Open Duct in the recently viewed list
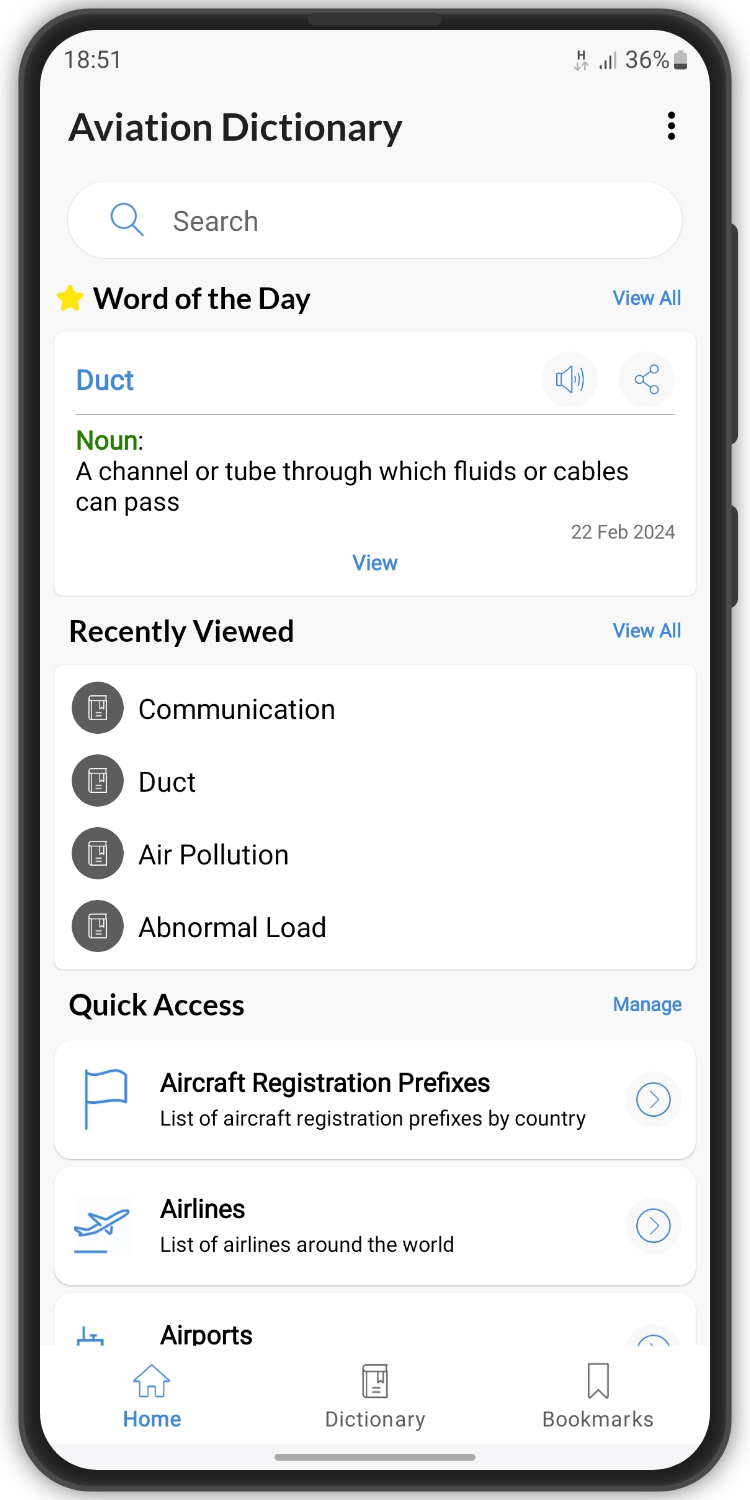The image size is (750, 1500). tap(375, 782)
